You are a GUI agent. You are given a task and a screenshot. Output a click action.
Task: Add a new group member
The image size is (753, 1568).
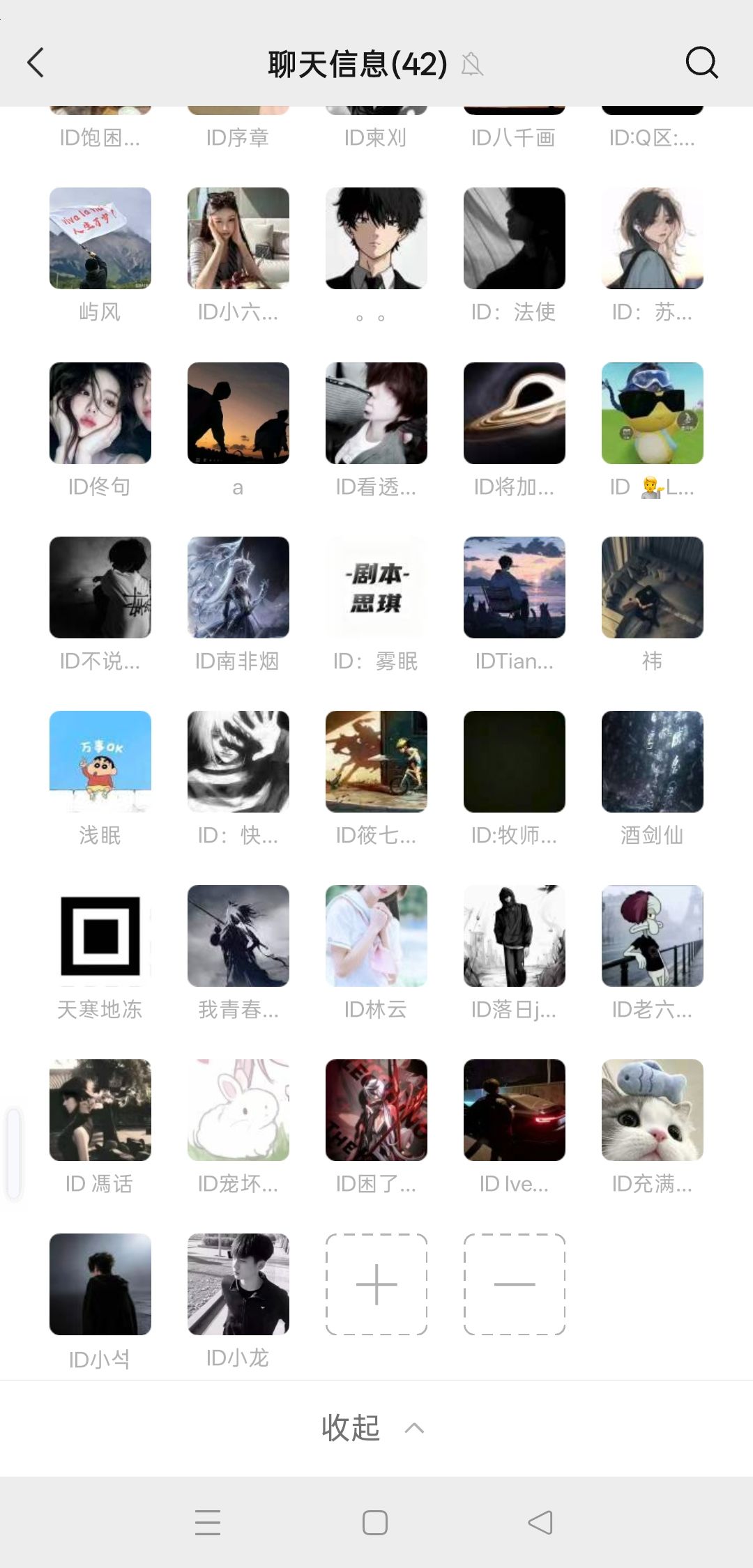coord(376,1284)
